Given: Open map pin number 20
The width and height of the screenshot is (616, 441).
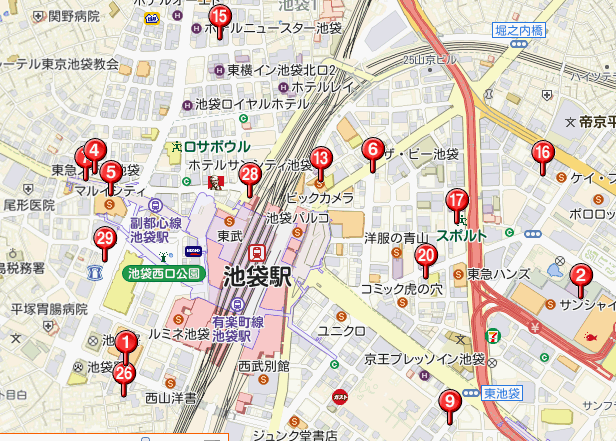Looking at the screenshot, I should point(426,255).
